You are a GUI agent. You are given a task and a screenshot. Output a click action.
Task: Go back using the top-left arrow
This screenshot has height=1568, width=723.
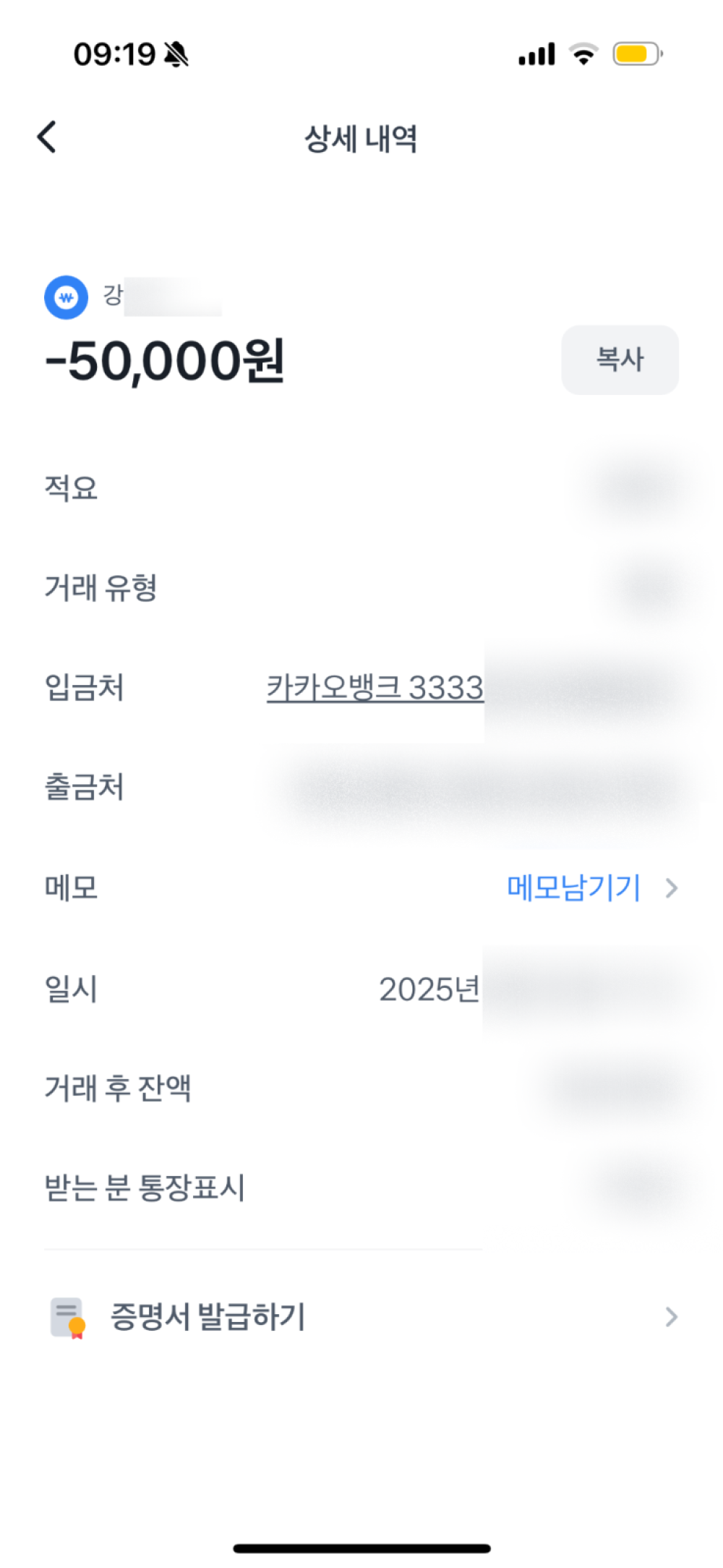47,137
